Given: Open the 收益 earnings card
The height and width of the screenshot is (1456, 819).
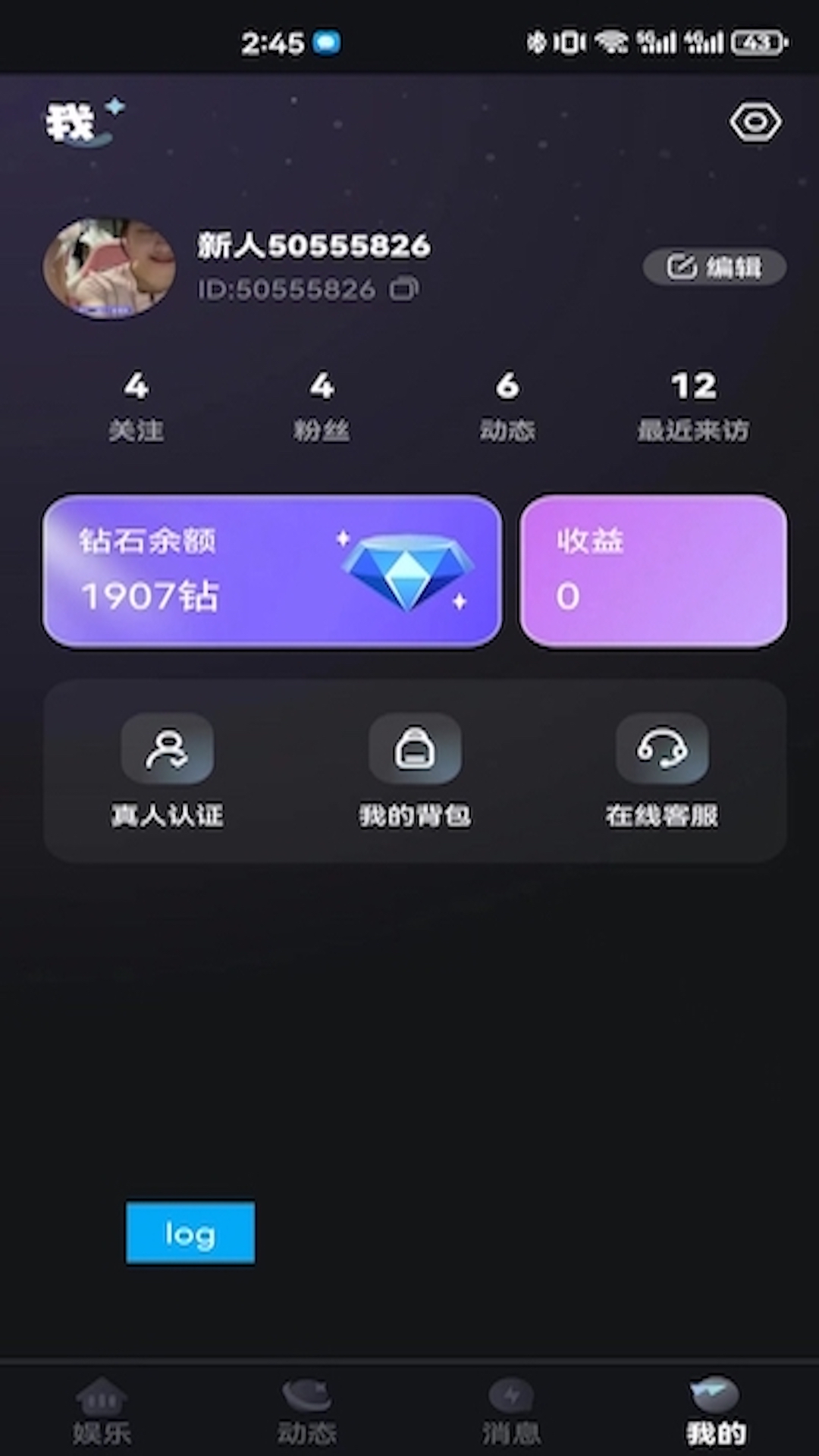Looking at the screenshot, I should pos(653,571).
